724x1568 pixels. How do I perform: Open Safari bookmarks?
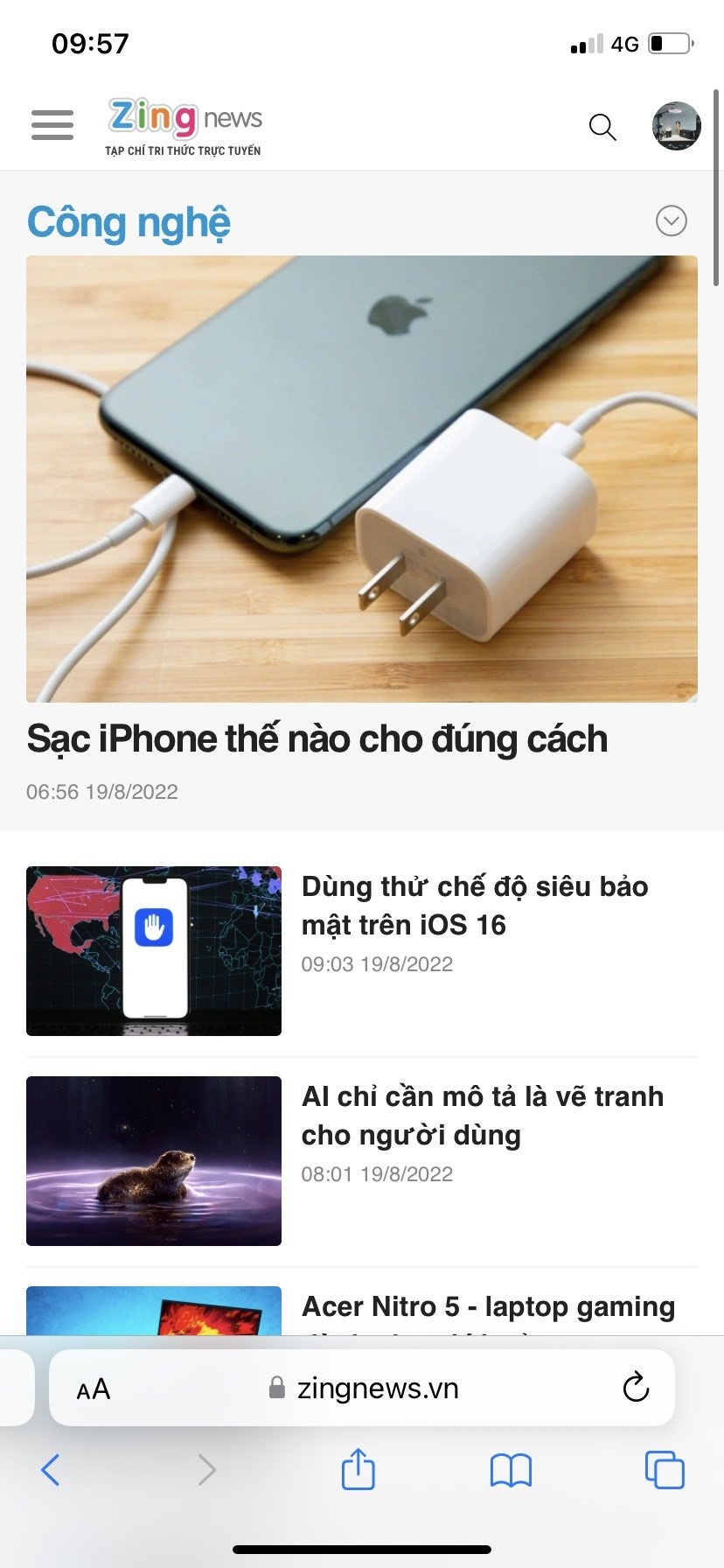pyautogui.click(x=511, y=1470)
